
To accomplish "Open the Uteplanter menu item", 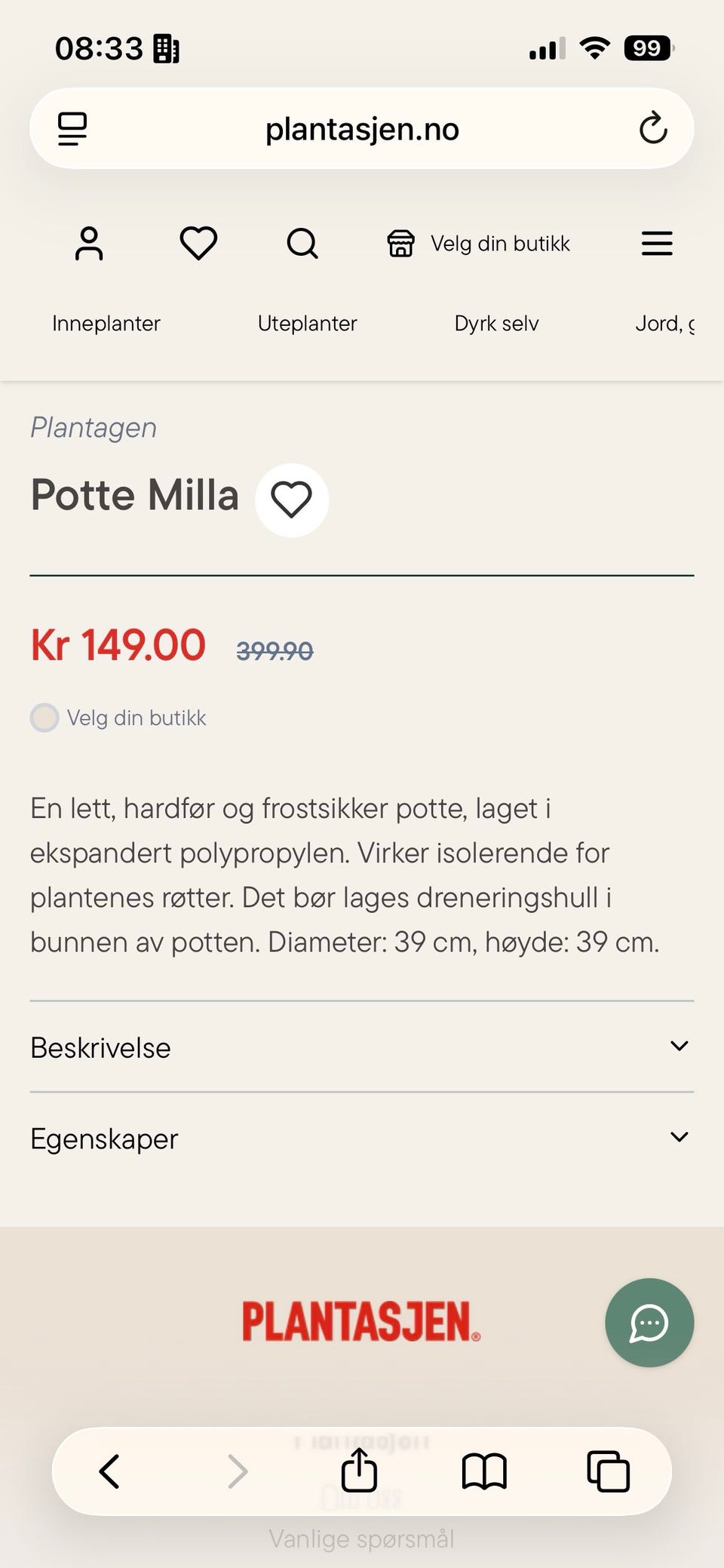I will click(x=307, y=323).
